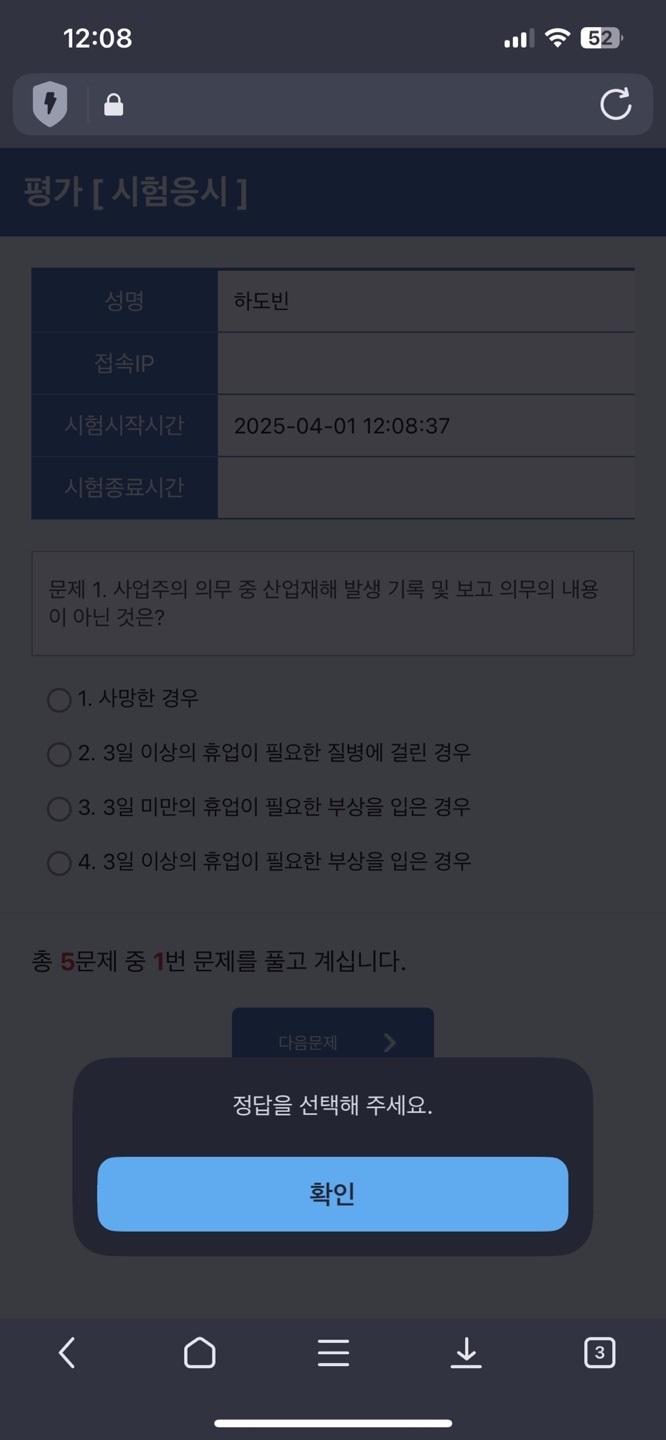666x1440 pixels.
Task: View the 3 open tabs
Action: tap(599, 1353)
